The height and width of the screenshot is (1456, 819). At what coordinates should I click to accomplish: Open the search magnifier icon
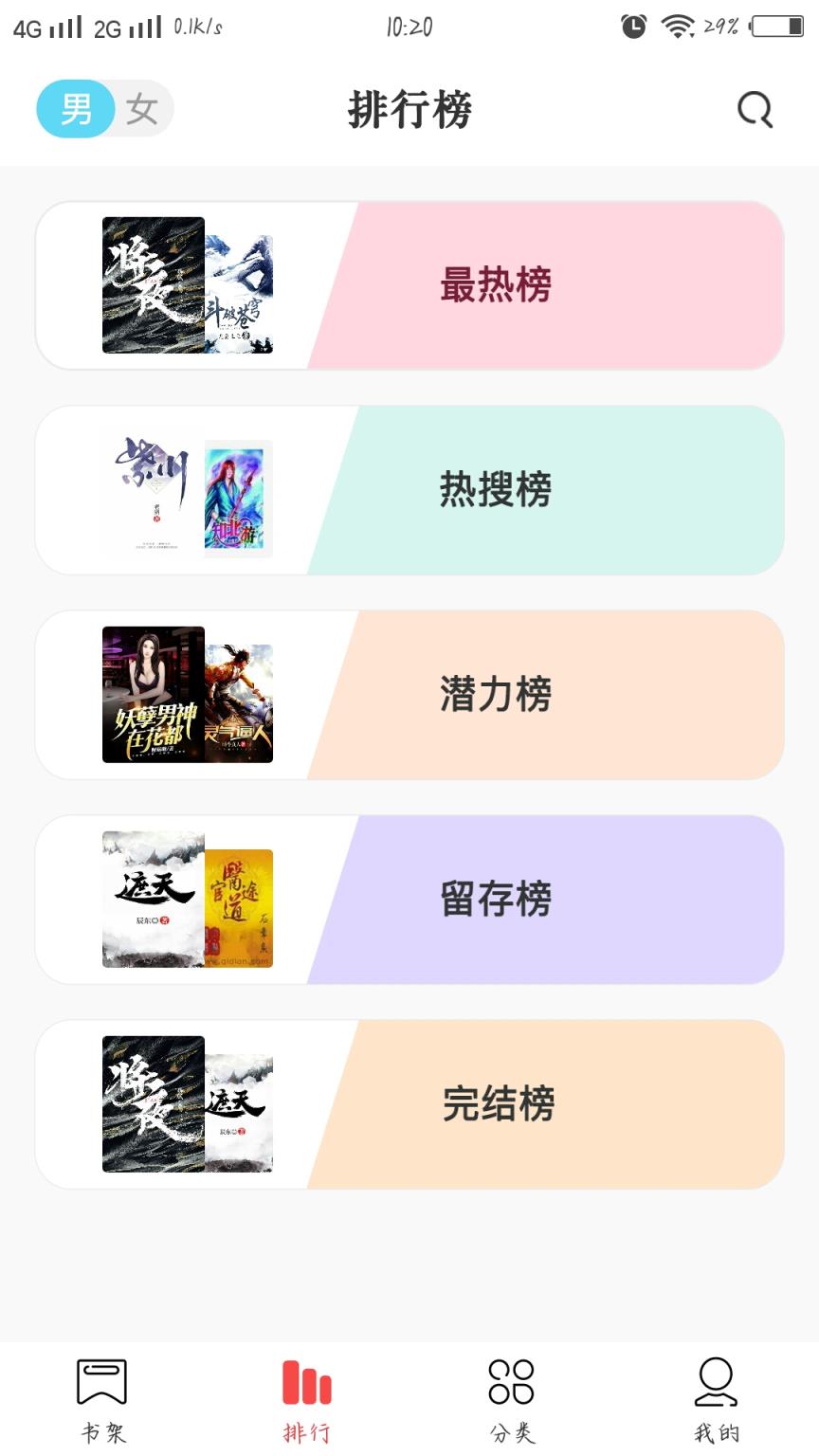click(754, 109)
